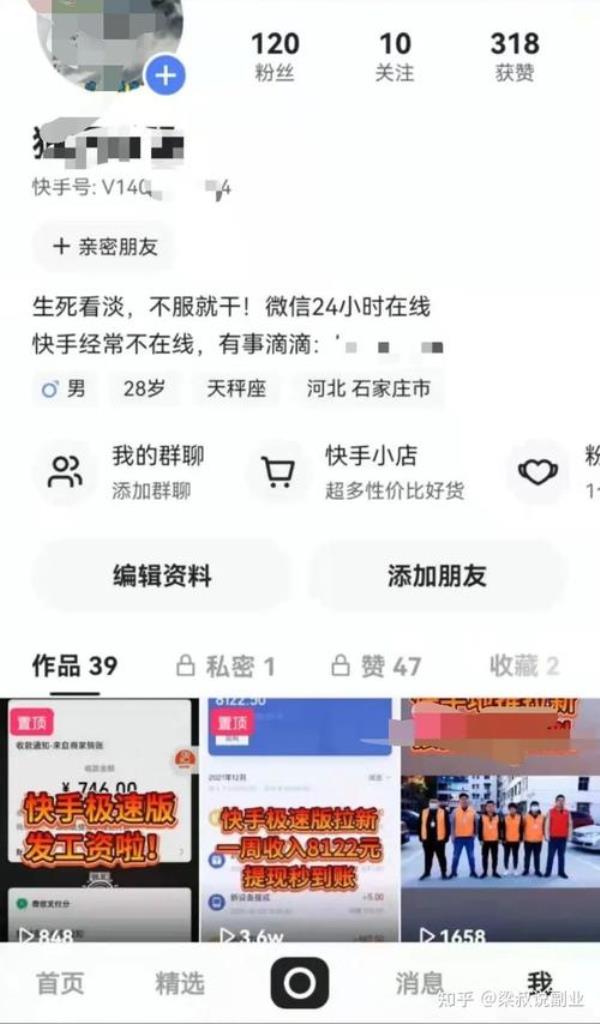Screen dimensions: 600x1024
Task: Open the 消息 tab
Action: 420,983
